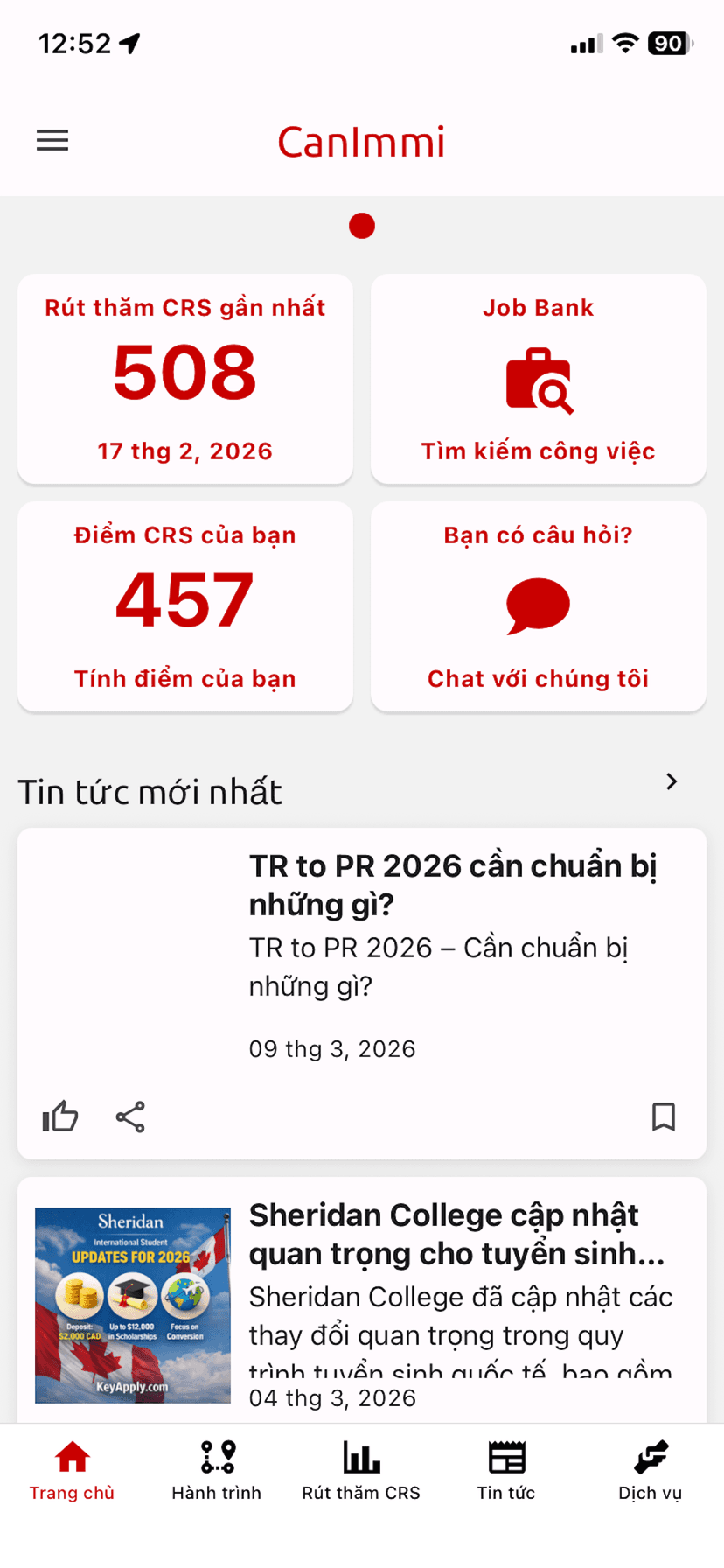This screenshot has width=724, height=1568.
Task: Open Tin tức via the newspaper icon
Action: [505, 1454]
